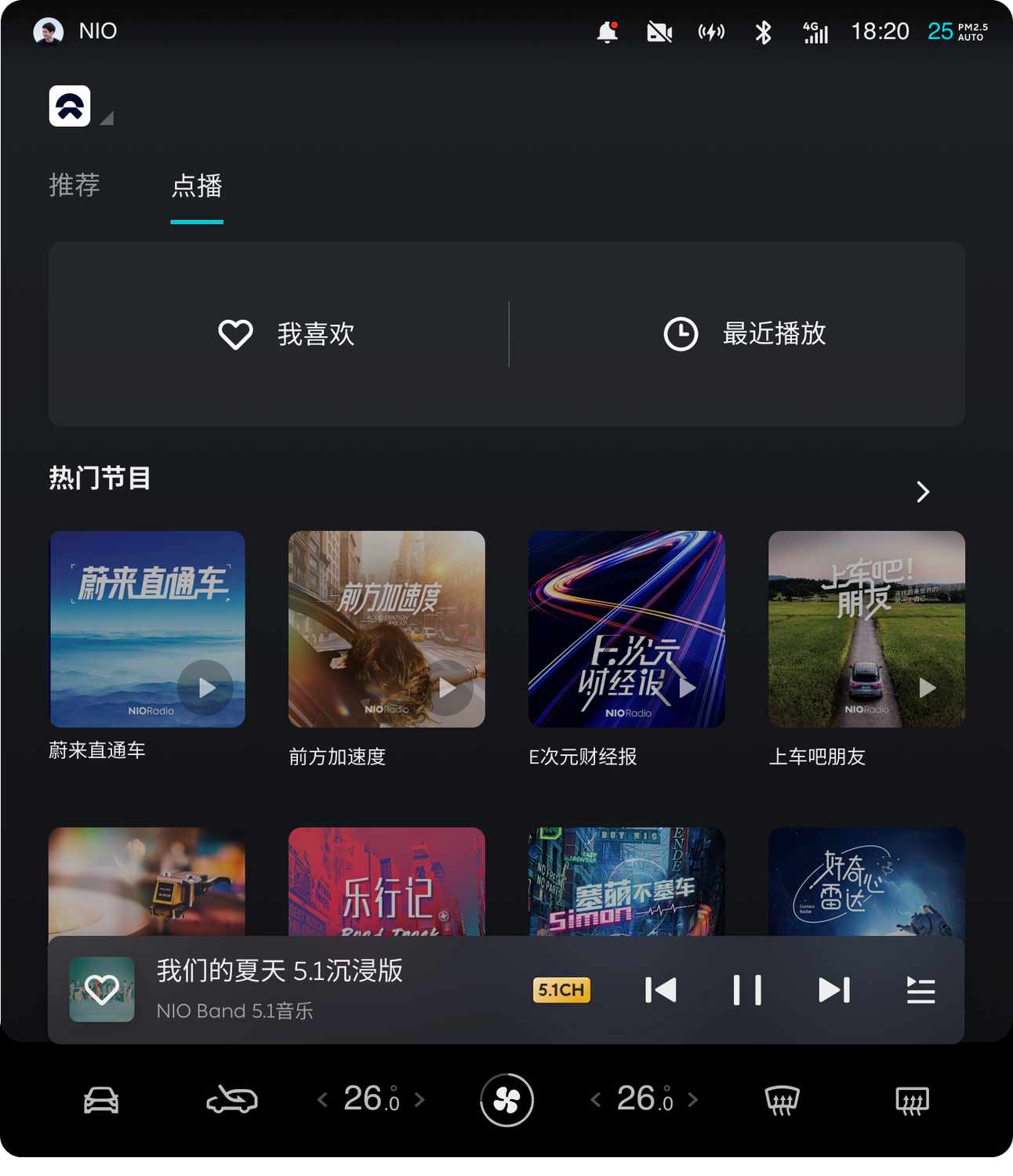Pause playback of 我们的夏天
Screen dimensions: 1013x1176
coord(747,990)
